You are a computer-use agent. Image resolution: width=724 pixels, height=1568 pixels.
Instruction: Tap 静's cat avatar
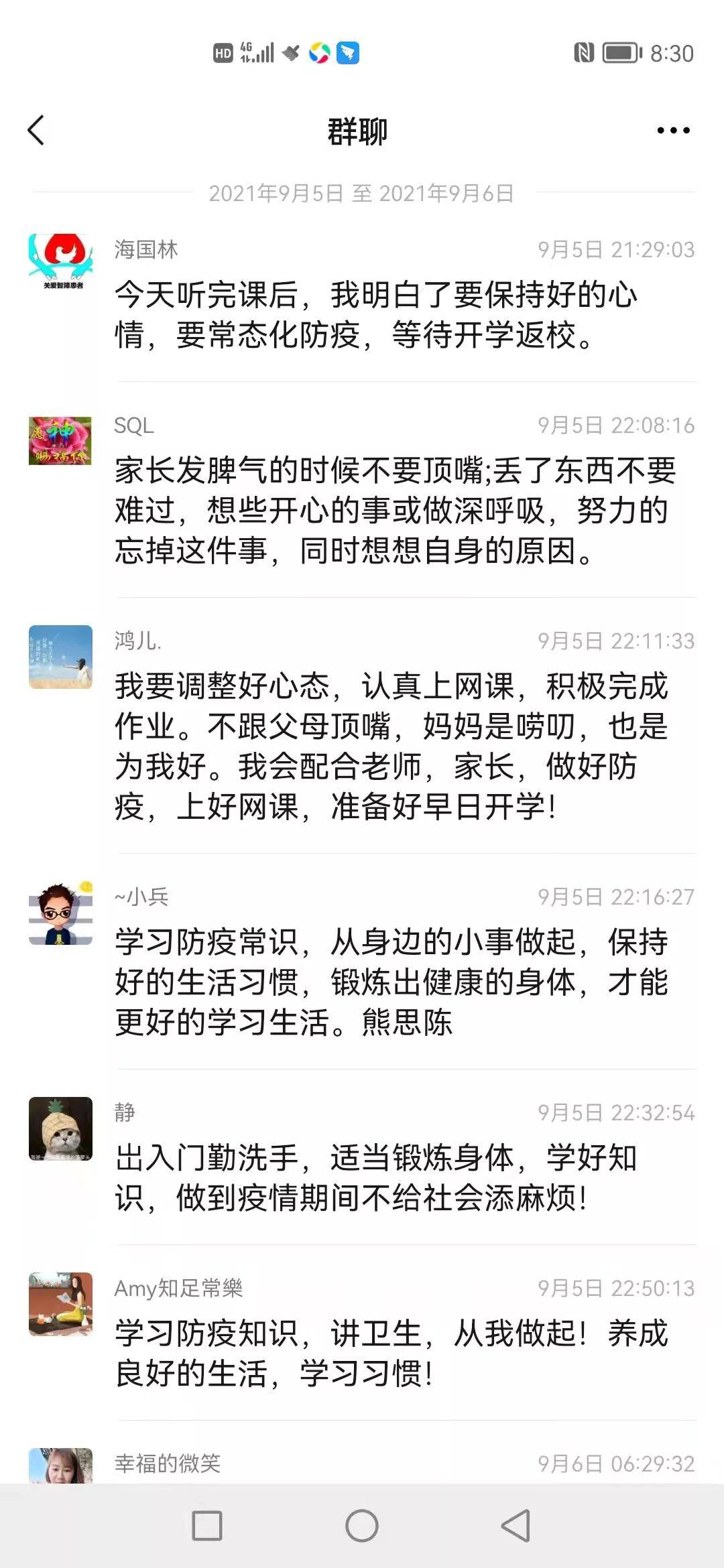click(60, 1128)
